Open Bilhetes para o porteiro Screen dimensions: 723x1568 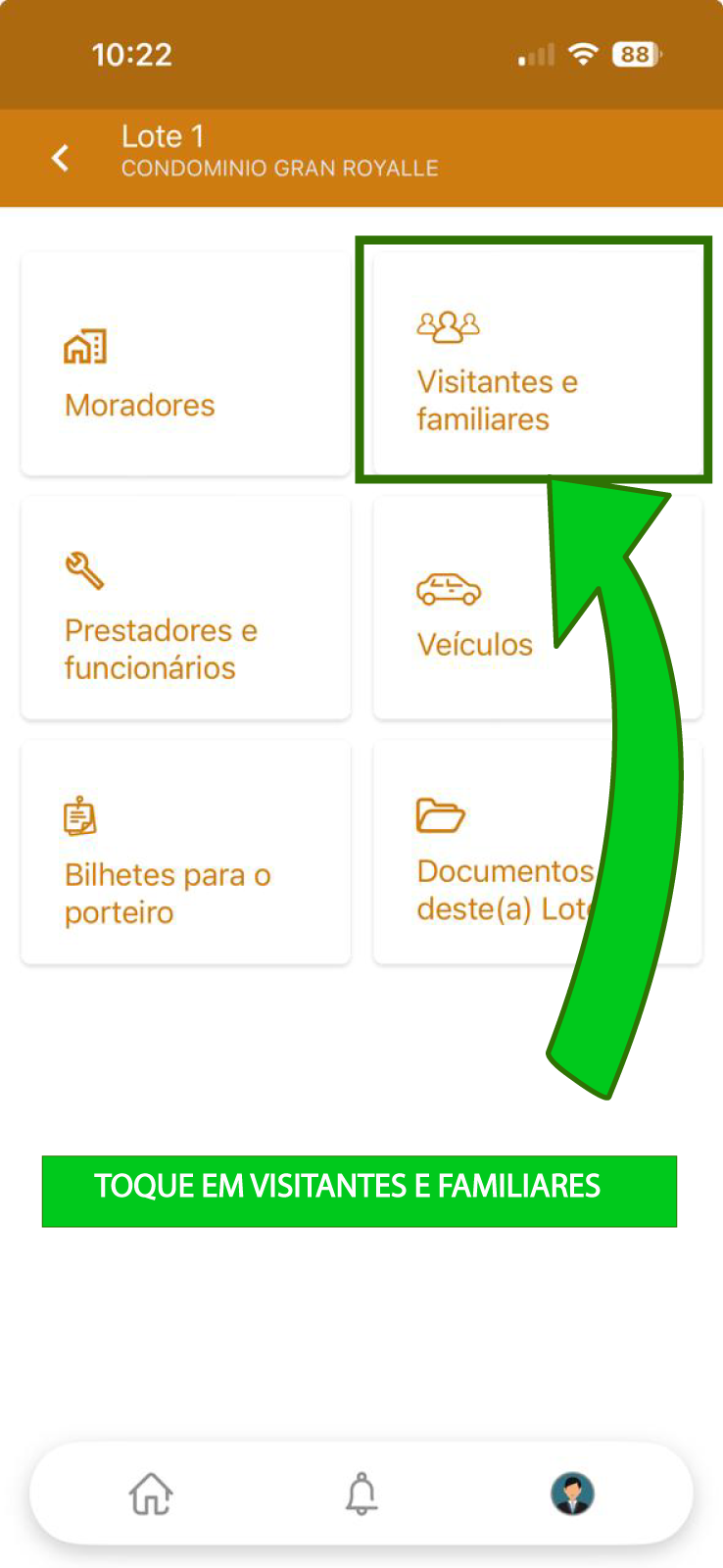pos(186,853)
